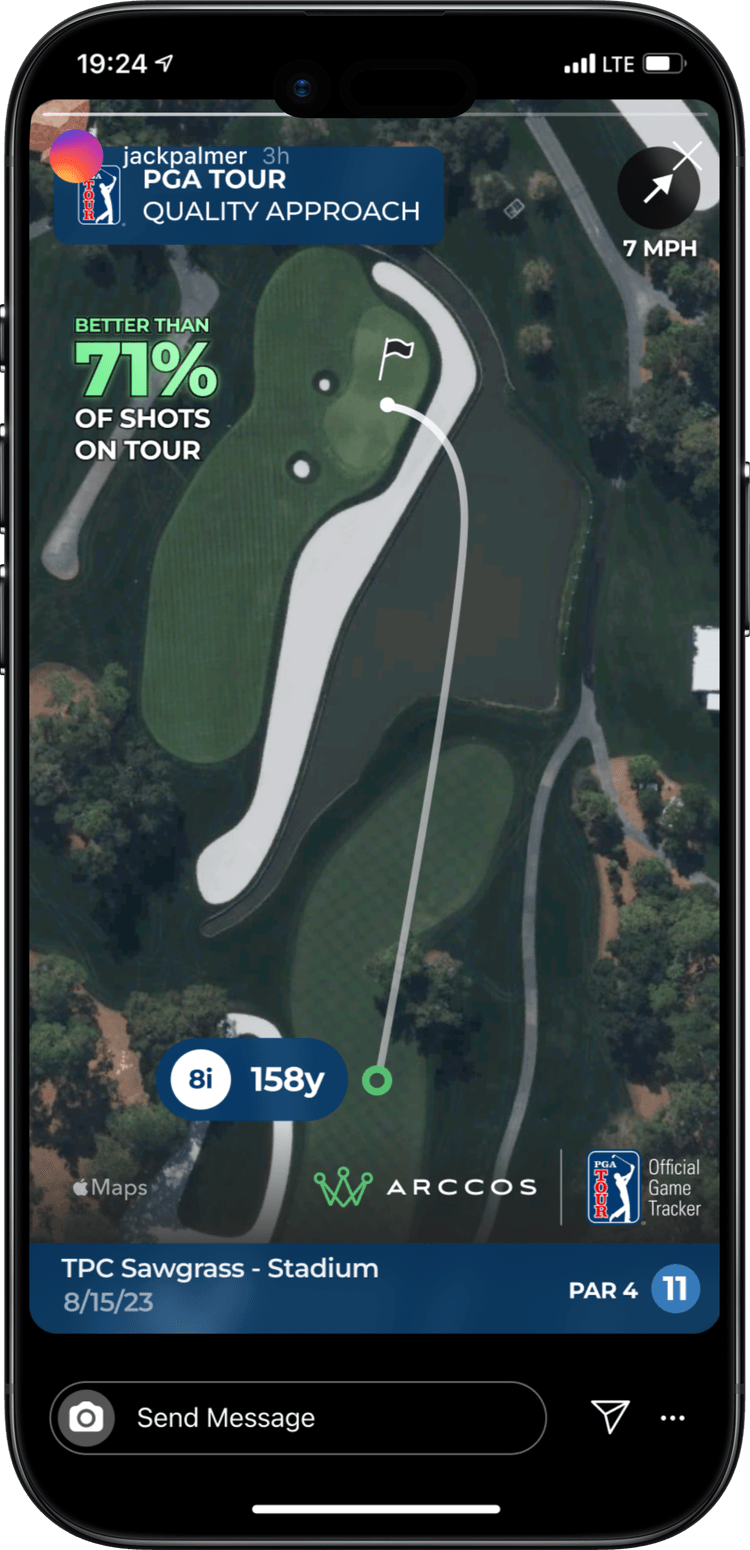The image size is (750, 1550).
Task: Open jackpalmer's profile picture
Action: (76, 156)
